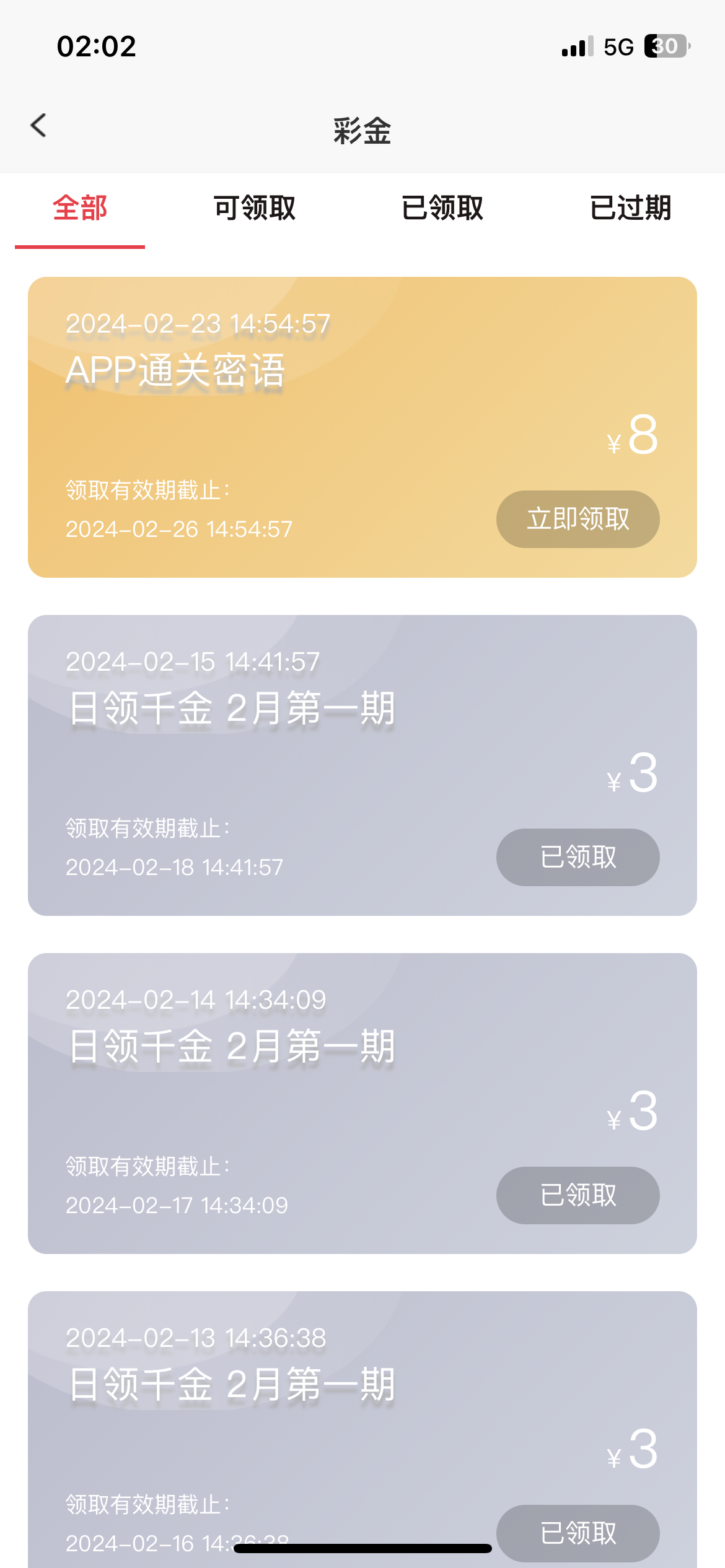Viewport: 725px width, 1568px height.
Task: Open the APP通关密语 gold bonus card
Action: click(362, 427)
